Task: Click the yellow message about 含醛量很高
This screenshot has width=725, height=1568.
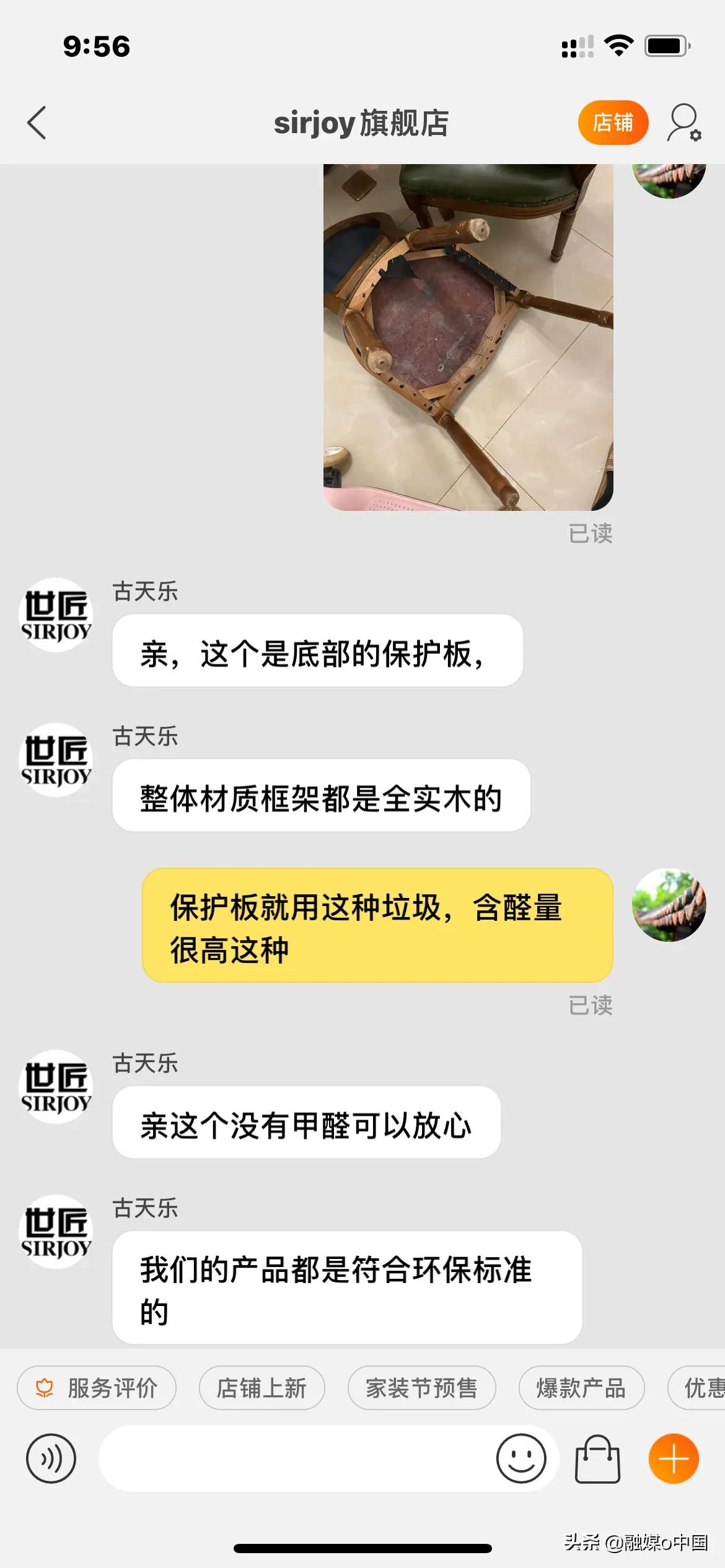Action: tap(375, 926)
